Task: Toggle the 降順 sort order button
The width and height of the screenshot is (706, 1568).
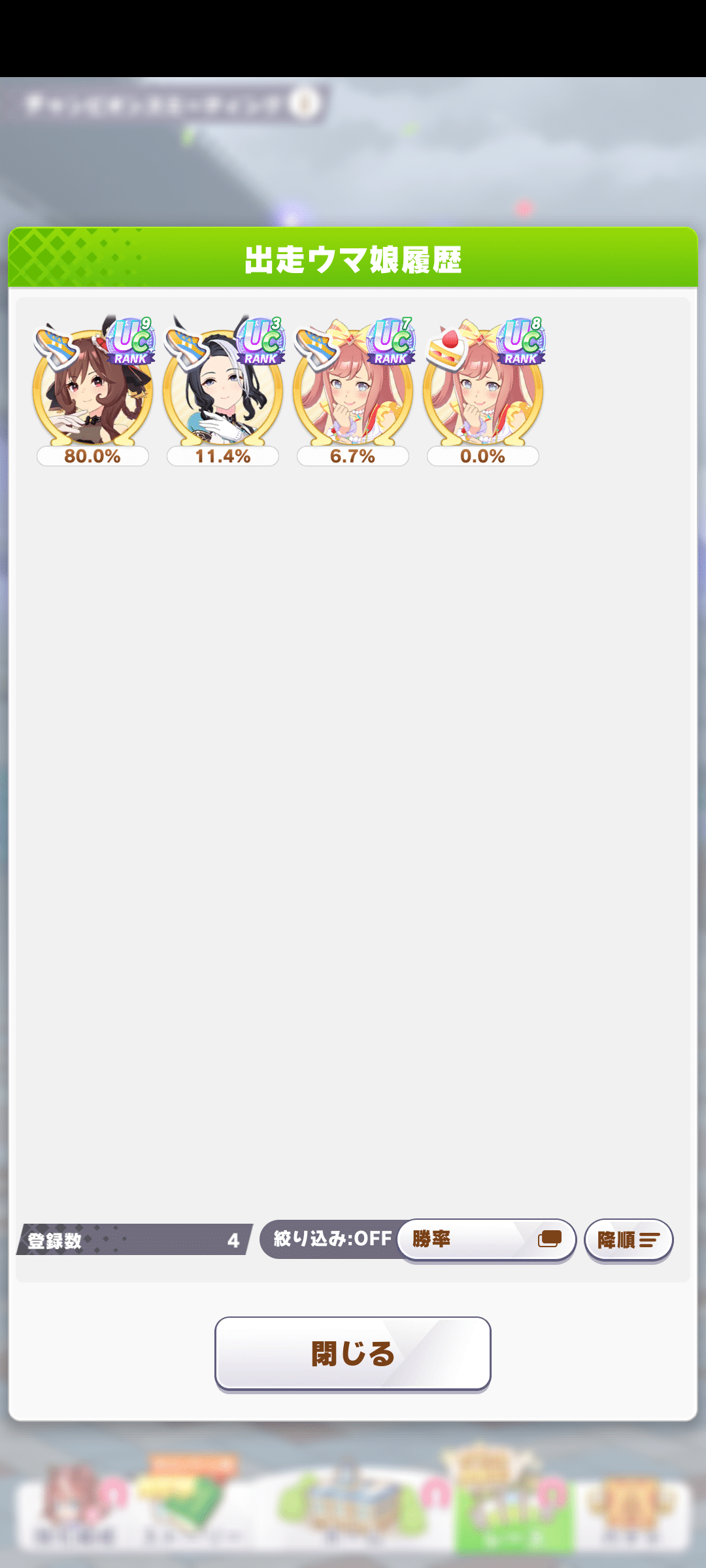Action: tap(628, 1239)
